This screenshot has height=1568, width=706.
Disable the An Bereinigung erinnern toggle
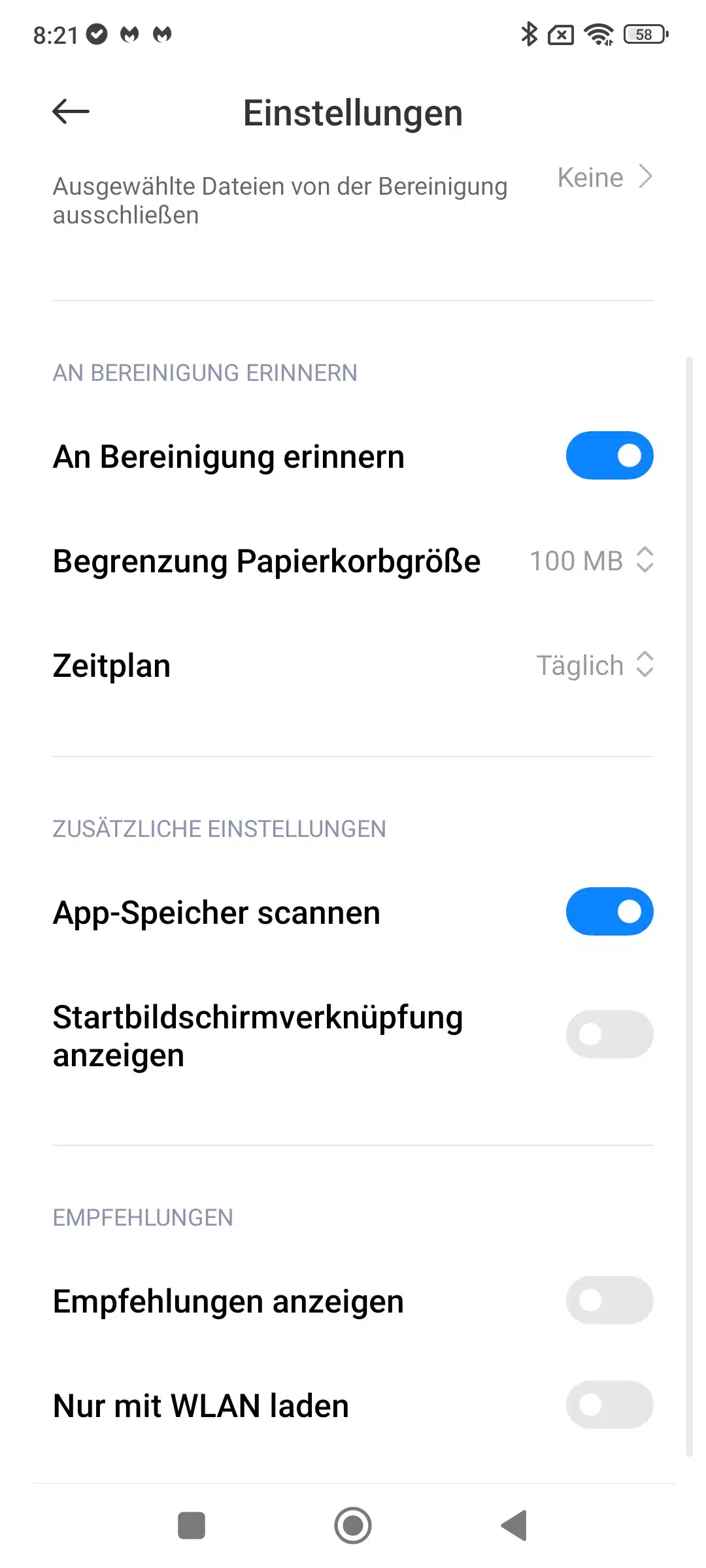click(x=609, y=455)
